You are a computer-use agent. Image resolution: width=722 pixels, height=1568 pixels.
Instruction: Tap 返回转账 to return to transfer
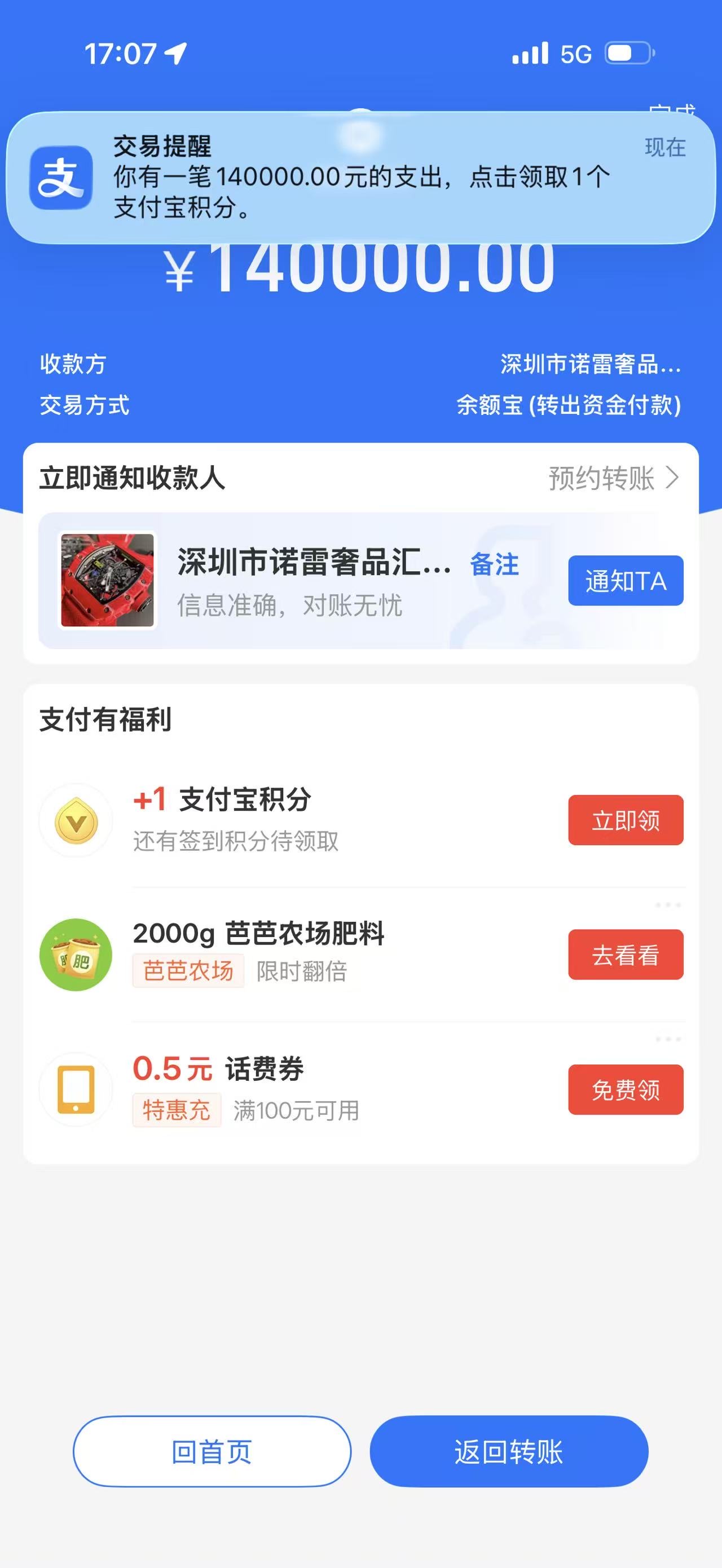point(508,1452)
